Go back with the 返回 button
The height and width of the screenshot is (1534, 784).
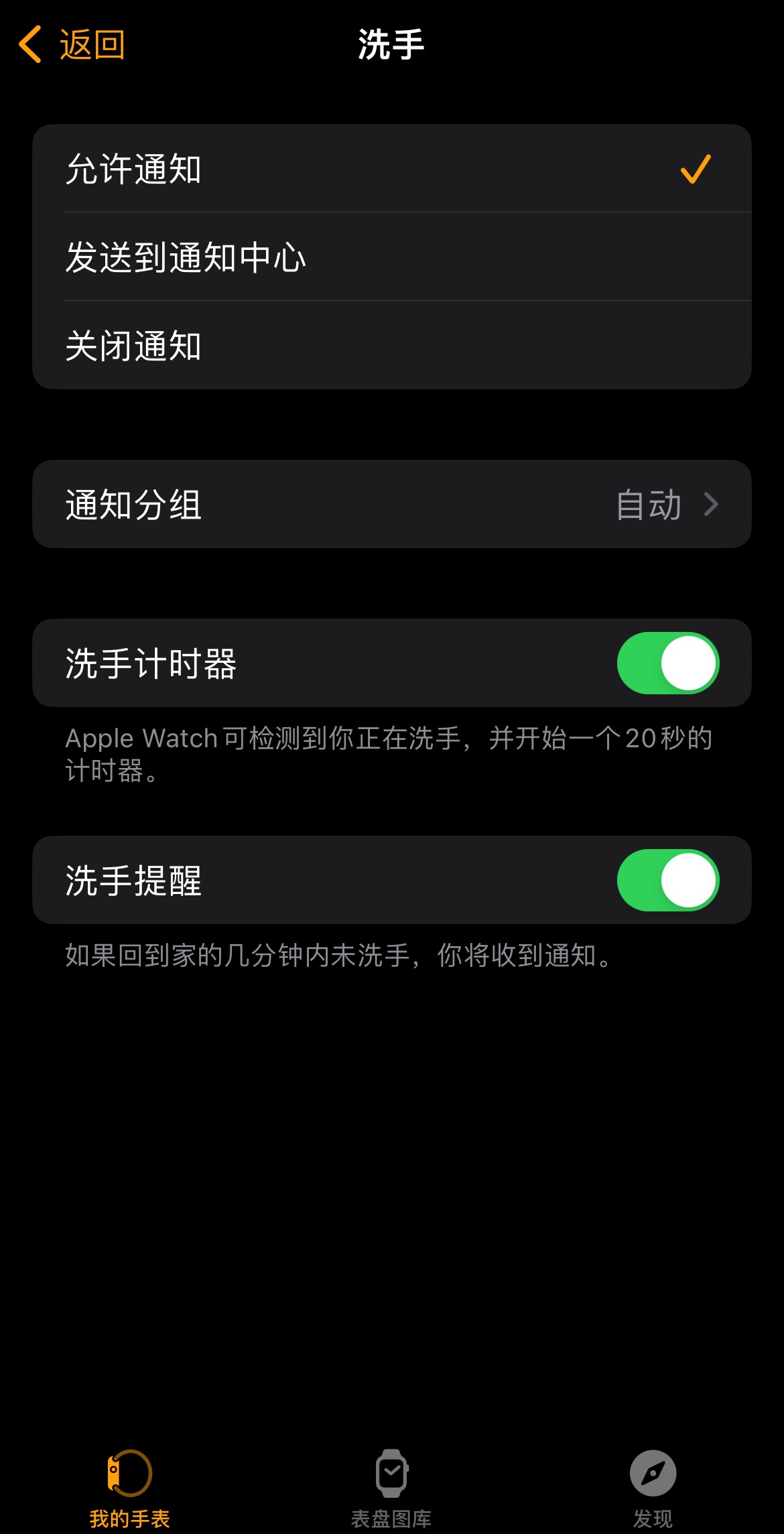72,45
